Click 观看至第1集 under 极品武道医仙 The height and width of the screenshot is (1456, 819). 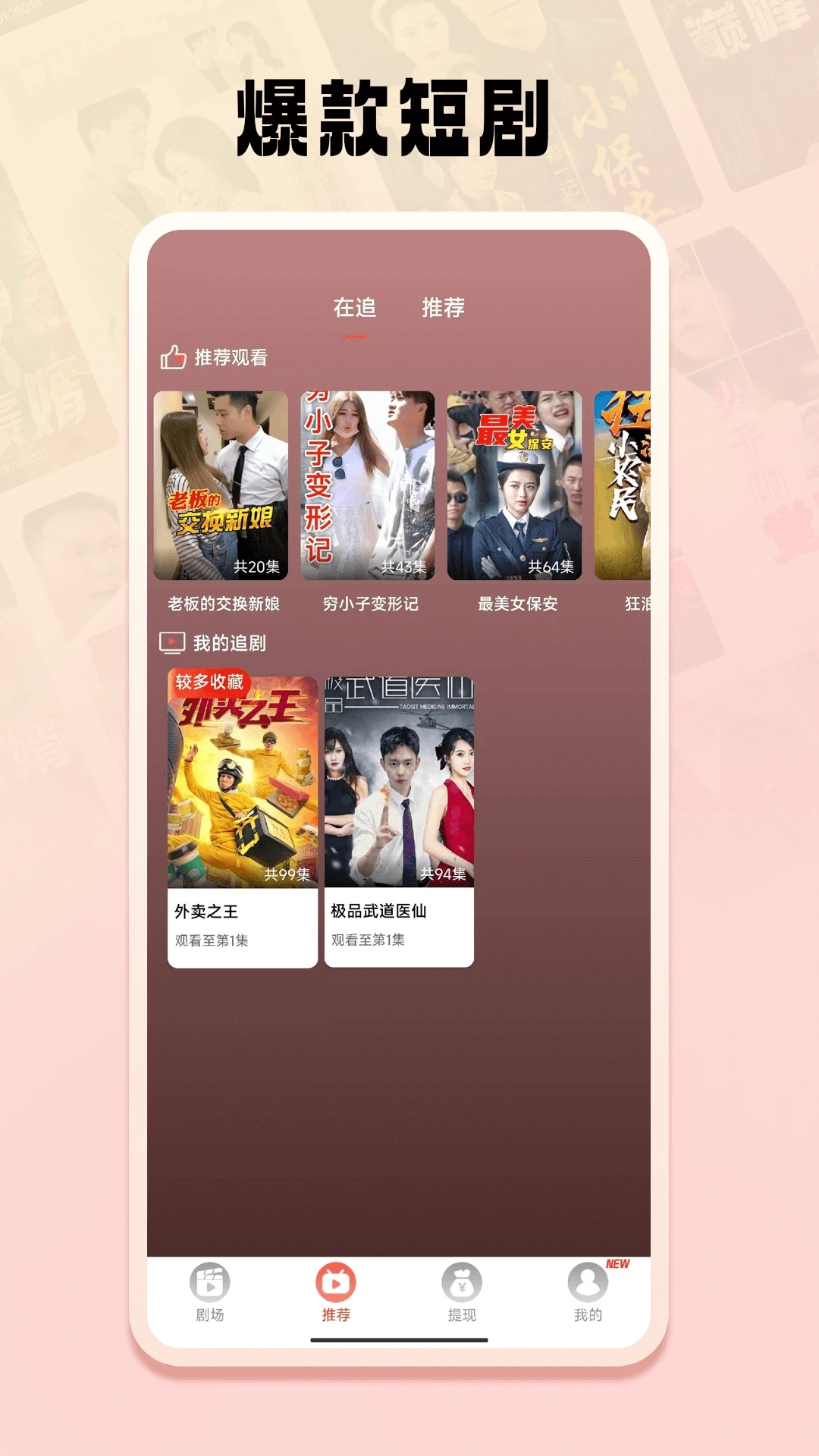[x=368, y=940]
